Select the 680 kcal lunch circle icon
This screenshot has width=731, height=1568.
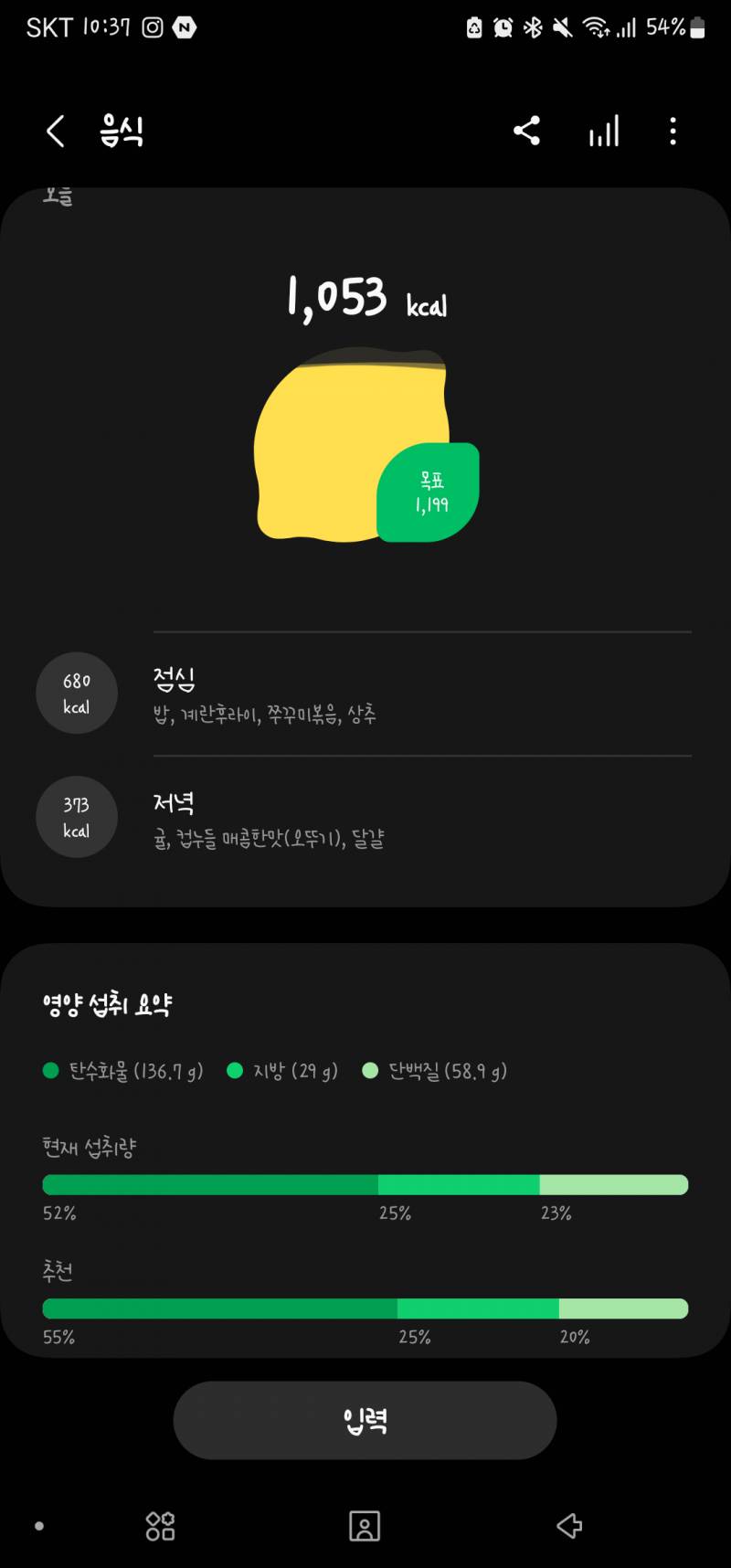tap(76, 693)
